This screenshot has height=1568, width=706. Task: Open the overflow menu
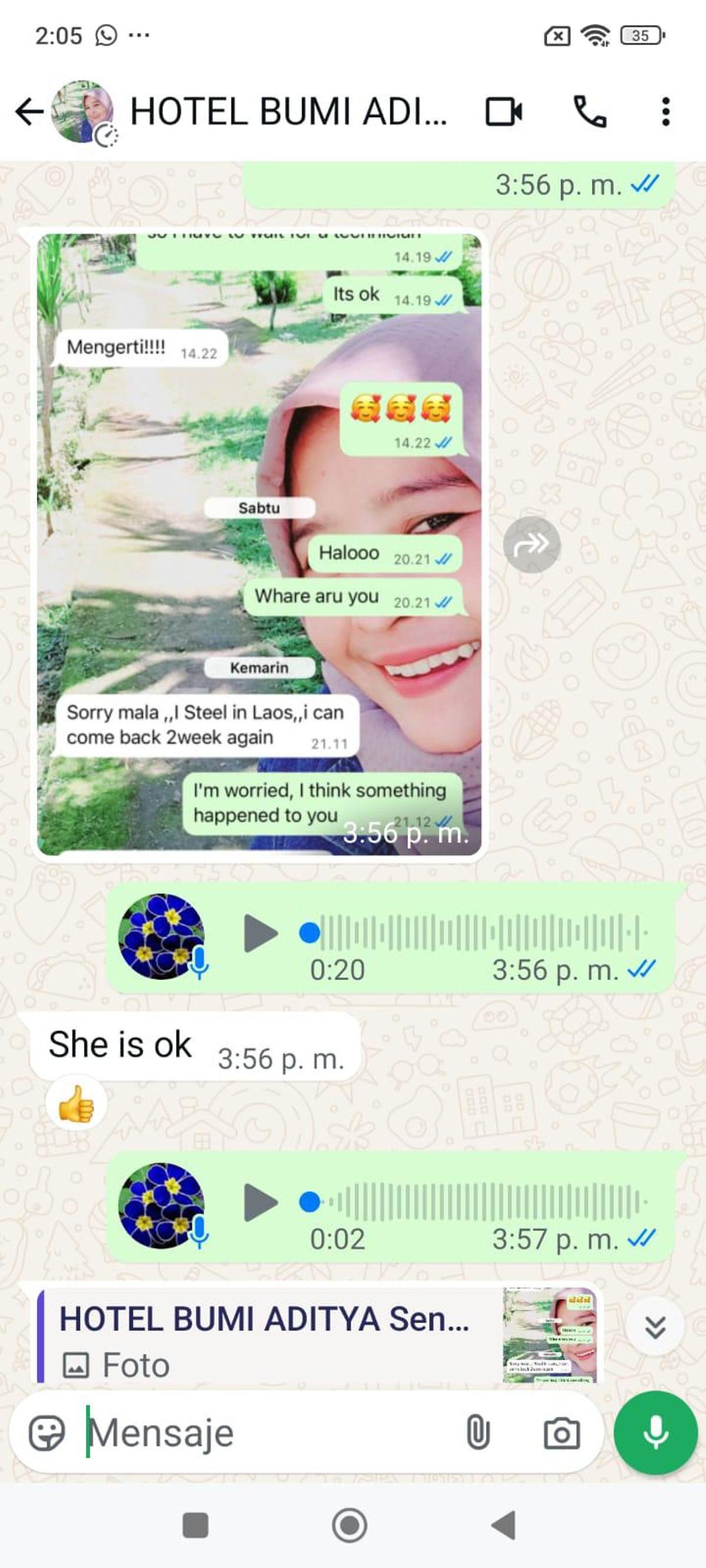[665, 112]
